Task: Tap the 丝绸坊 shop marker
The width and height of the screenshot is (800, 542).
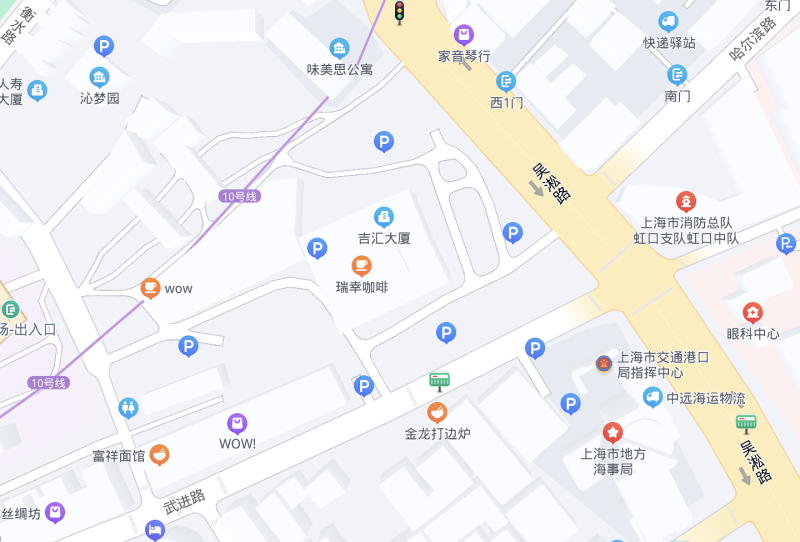Action: (x=55, y=512)
